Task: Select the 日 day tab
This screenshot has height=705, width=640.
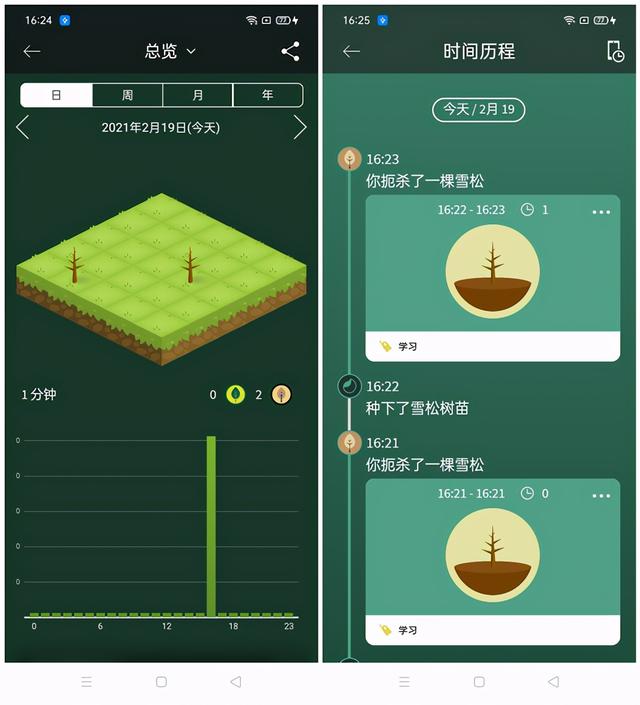Action: point(57,95)
